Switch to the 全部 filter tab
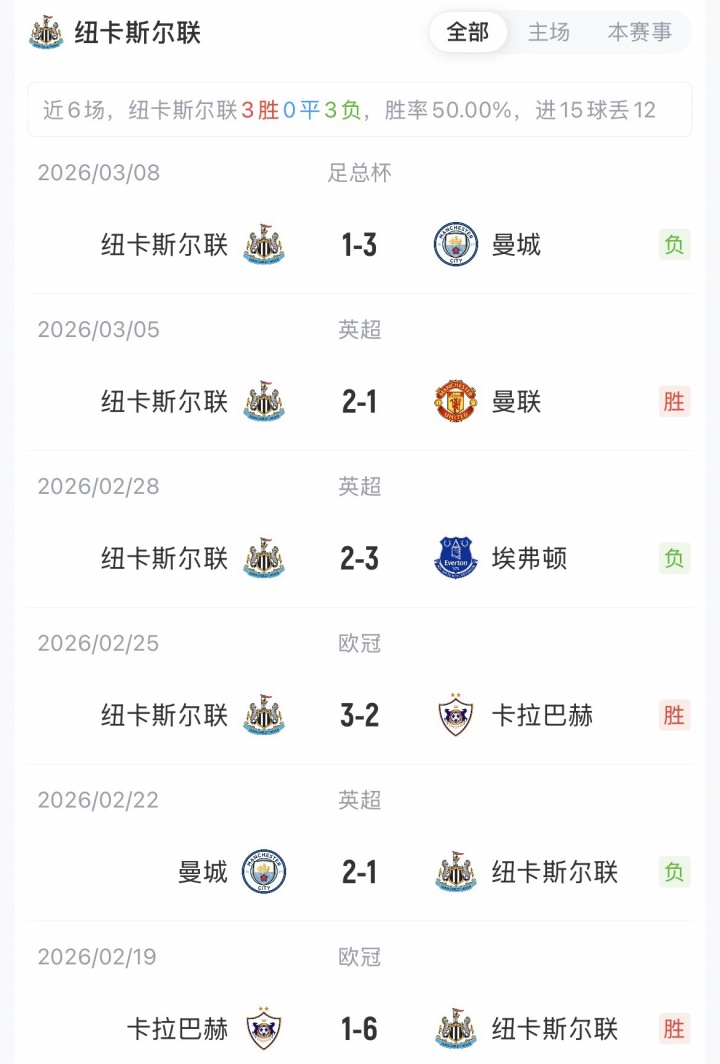The height and width of the screenshot is (1064, 720). [468, 32]
